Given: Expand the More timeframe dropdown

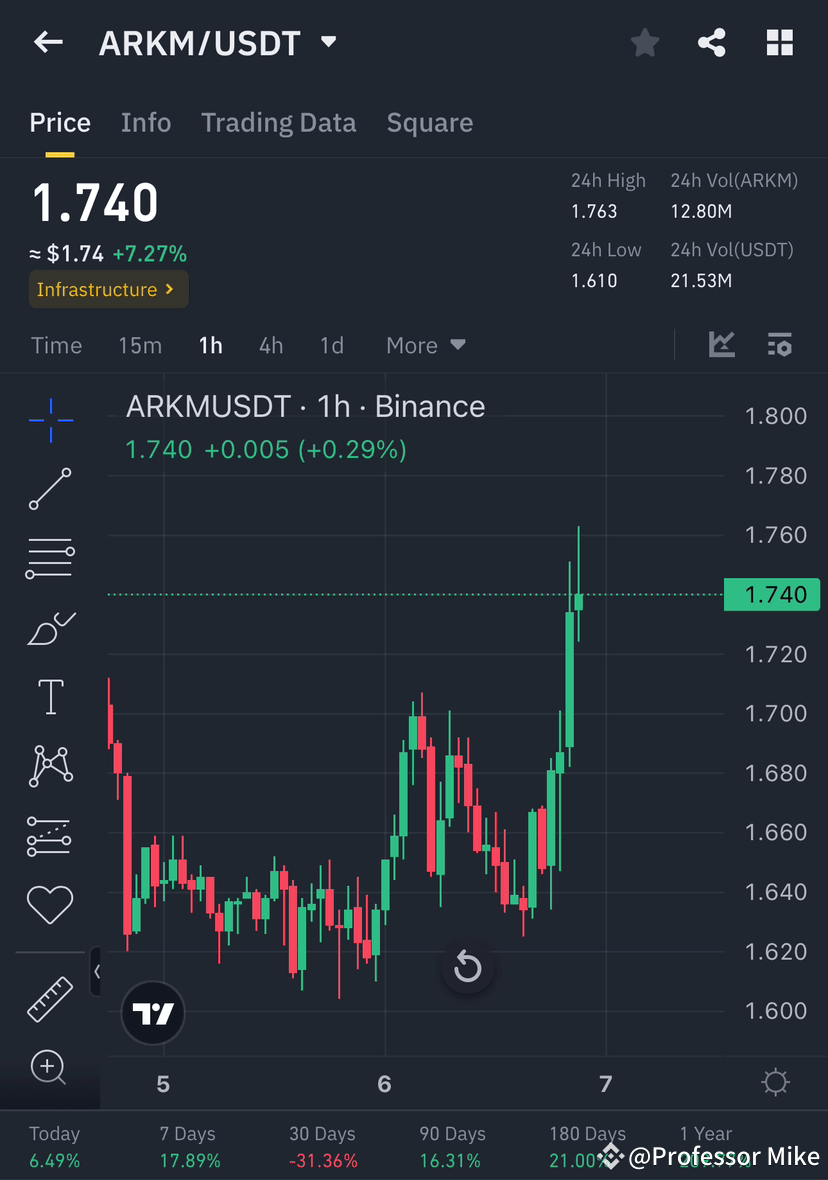Looking at the screenshot, I should click(425, 345).
